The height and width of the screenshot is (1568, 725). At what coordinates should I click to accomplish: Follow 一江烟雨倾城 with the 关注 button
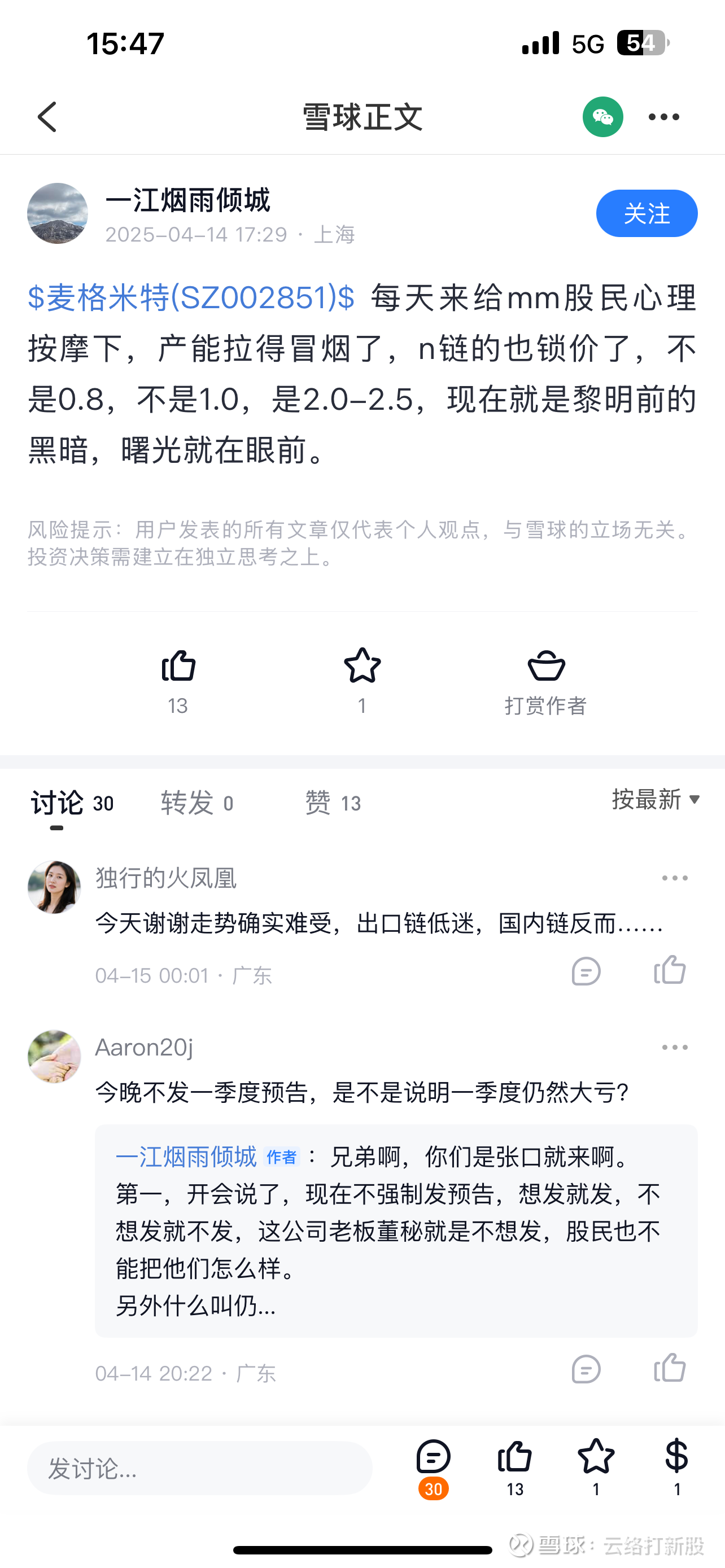pos(646,214)
